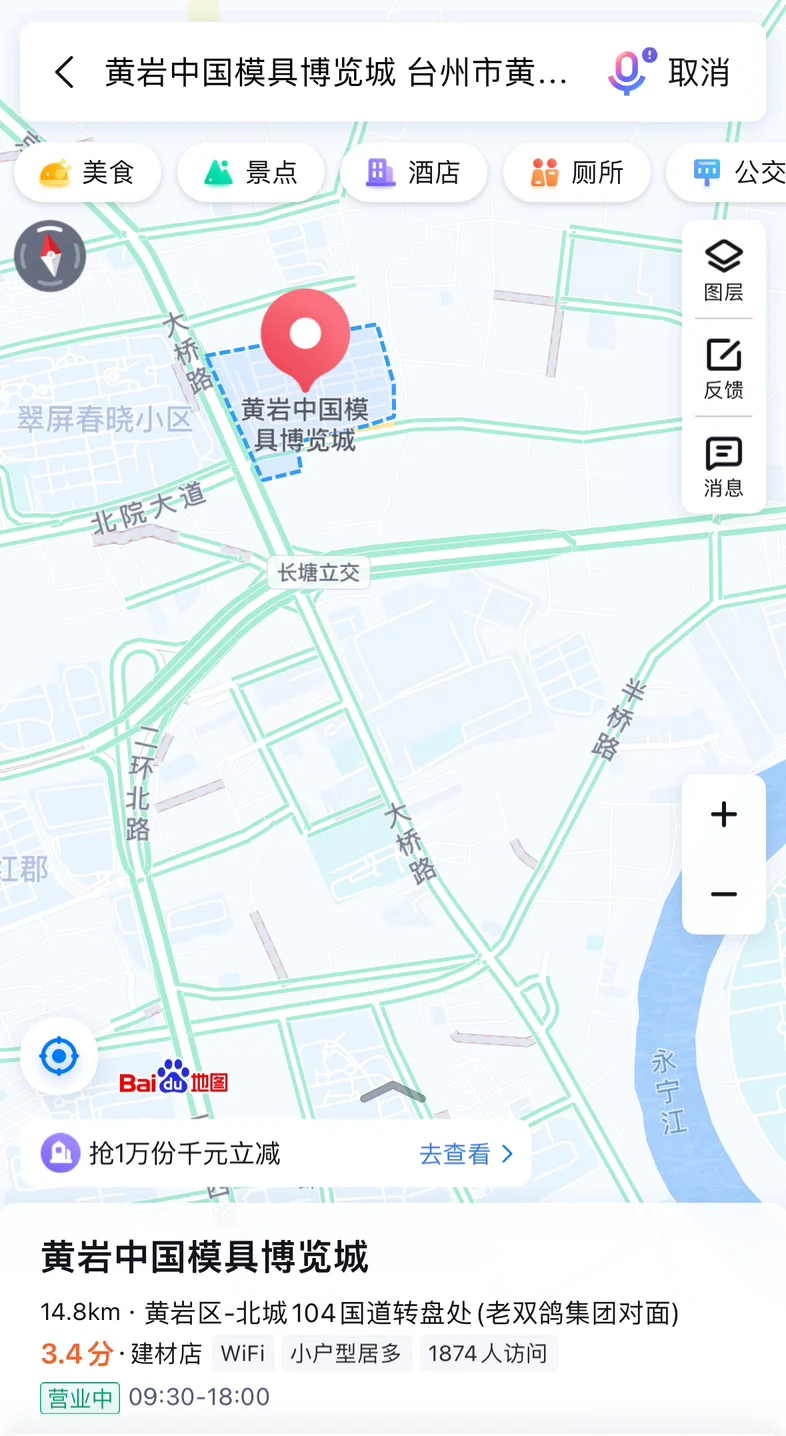Tap 取消 to cancel the search
The height and width of the screenshot is (1436, 786).
(699, 72)
